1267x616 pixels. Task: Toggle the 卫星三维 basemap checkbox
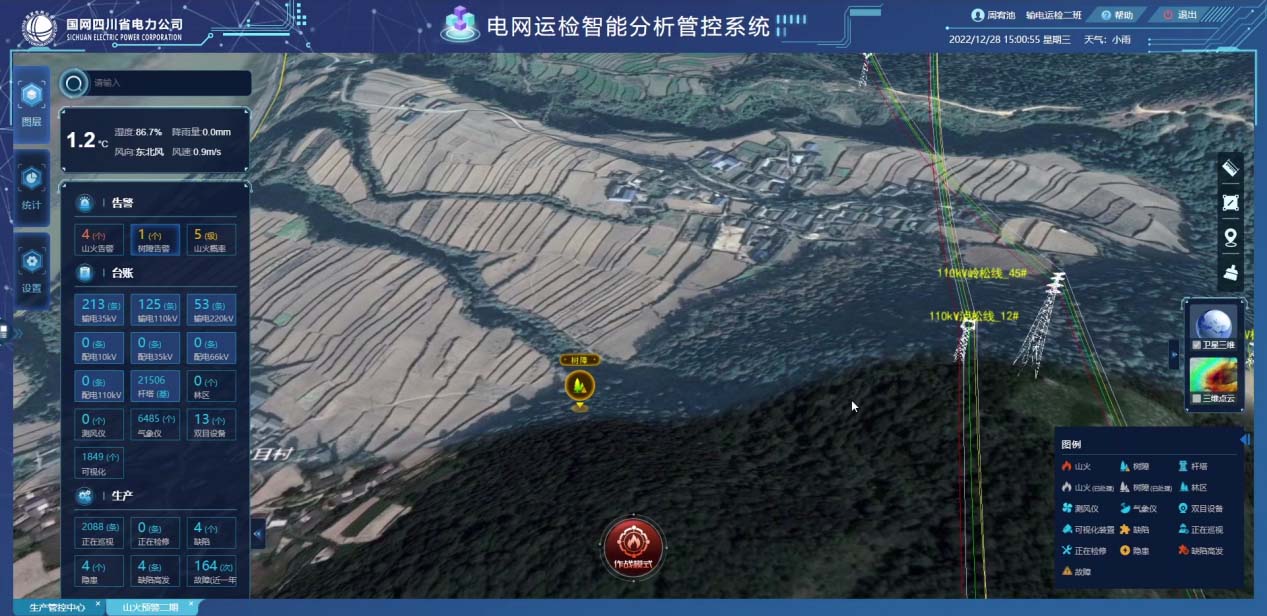pyautogui.click(x=1197, y=345)
